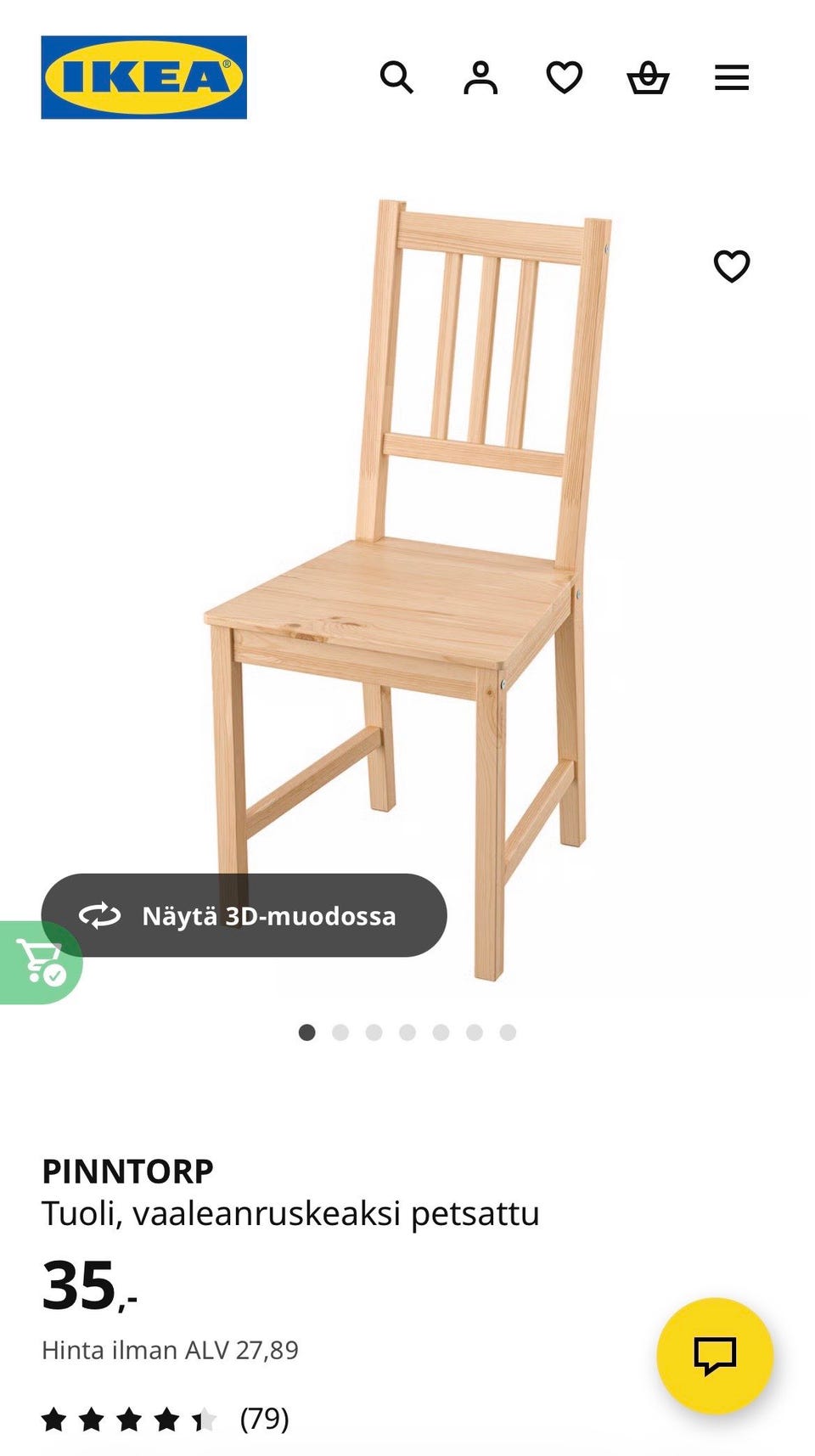Add PINNTORP chair to favorites
The image size is (815, 1456).
[x=731, y=266]
